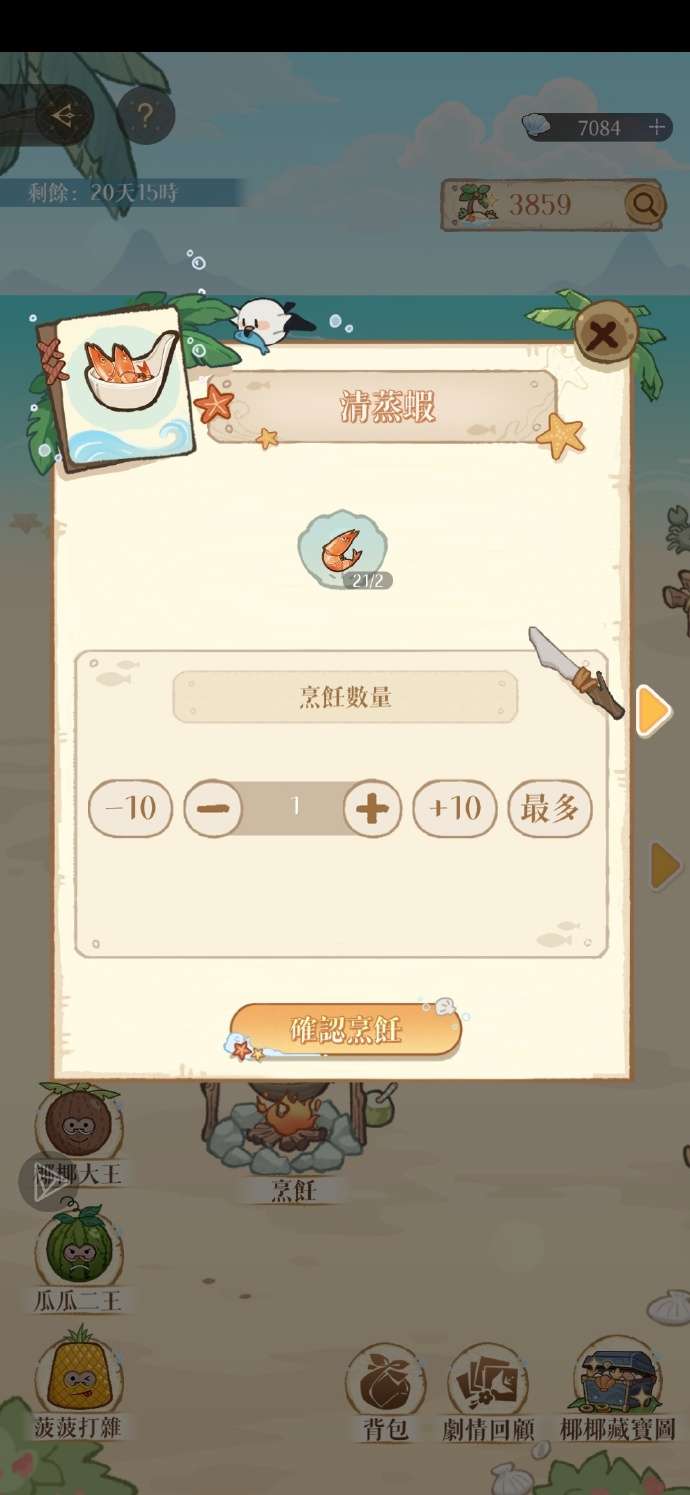Screen dimensions: 690x1495
Task: Select 最多 for maximum quantity
Action: [550, 808]
